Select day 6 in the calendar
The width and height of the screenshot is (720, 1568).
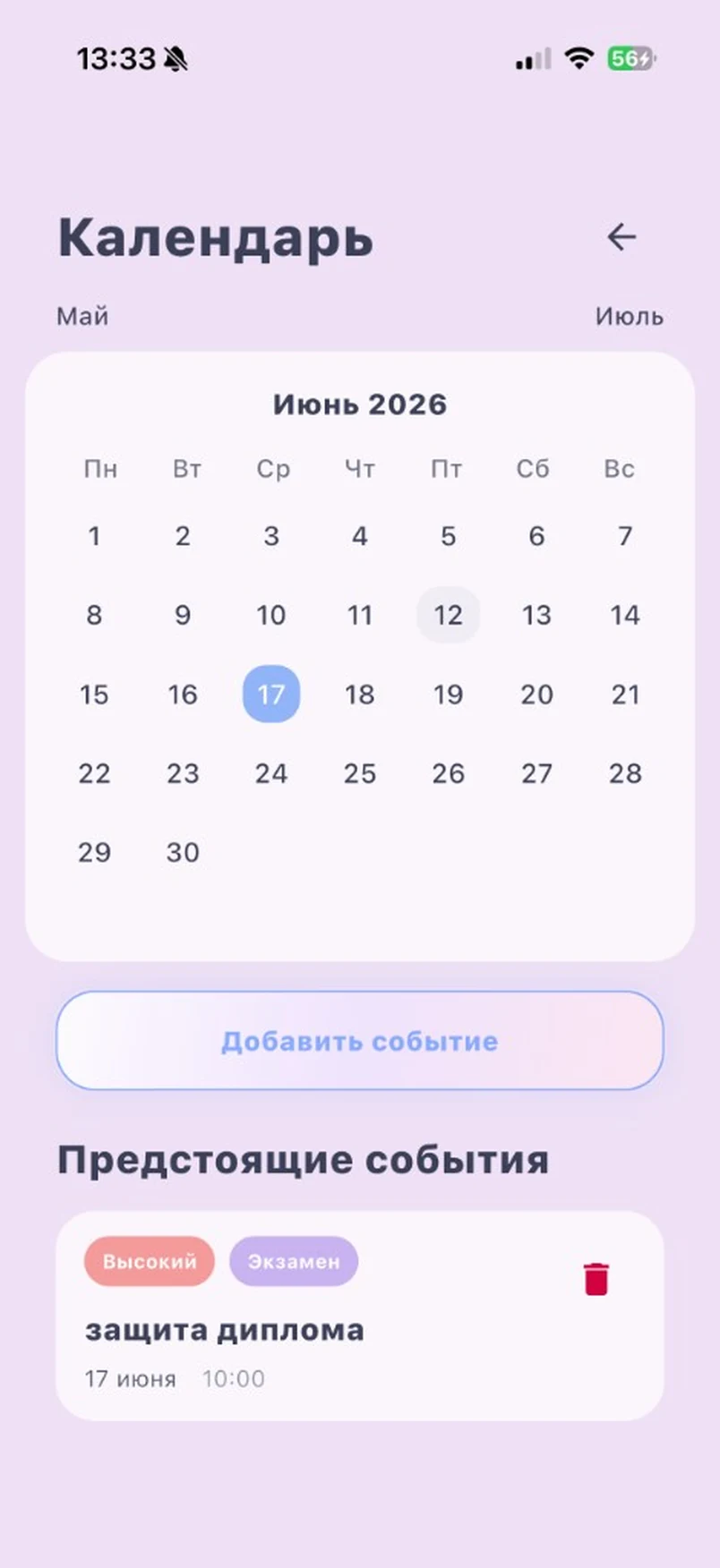pos(536,536)
